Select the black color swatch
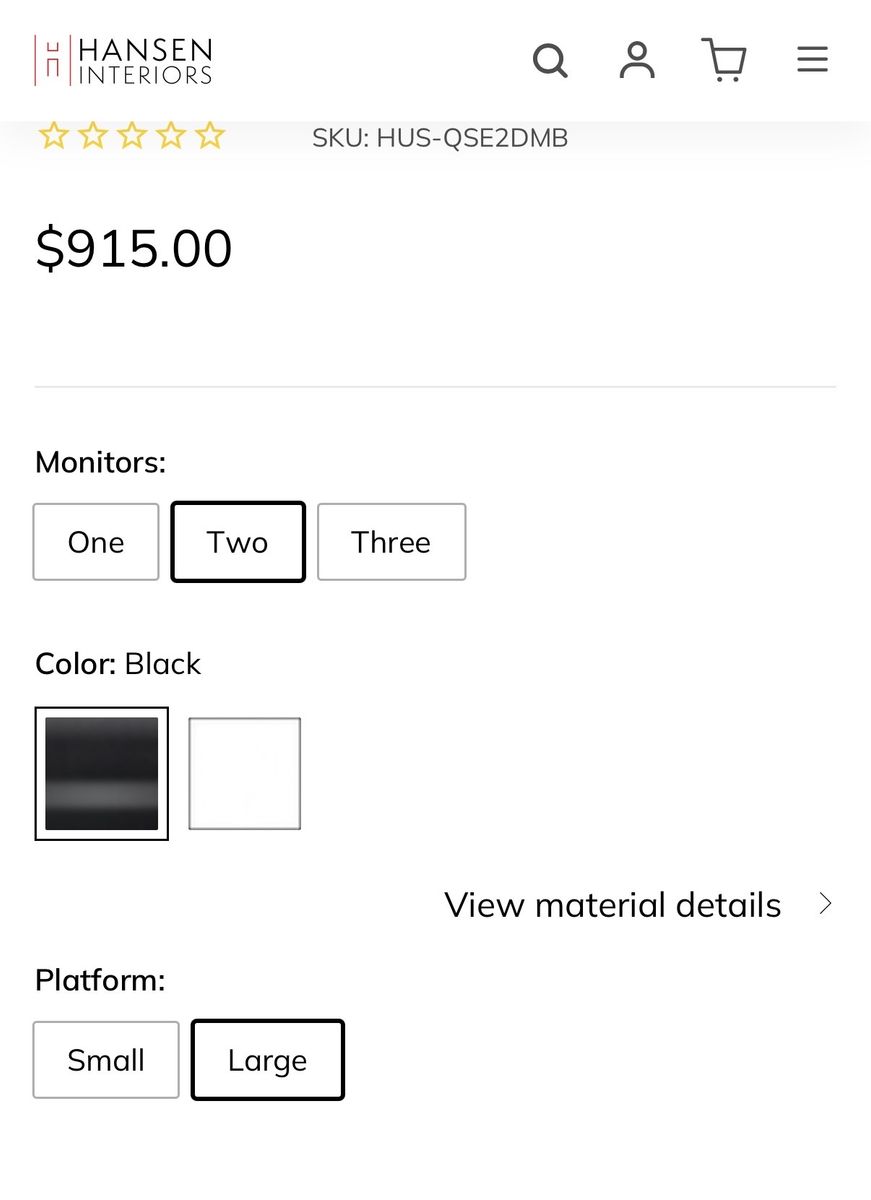This screenshot has height=1200, width=871. click(x=102, y=773)
